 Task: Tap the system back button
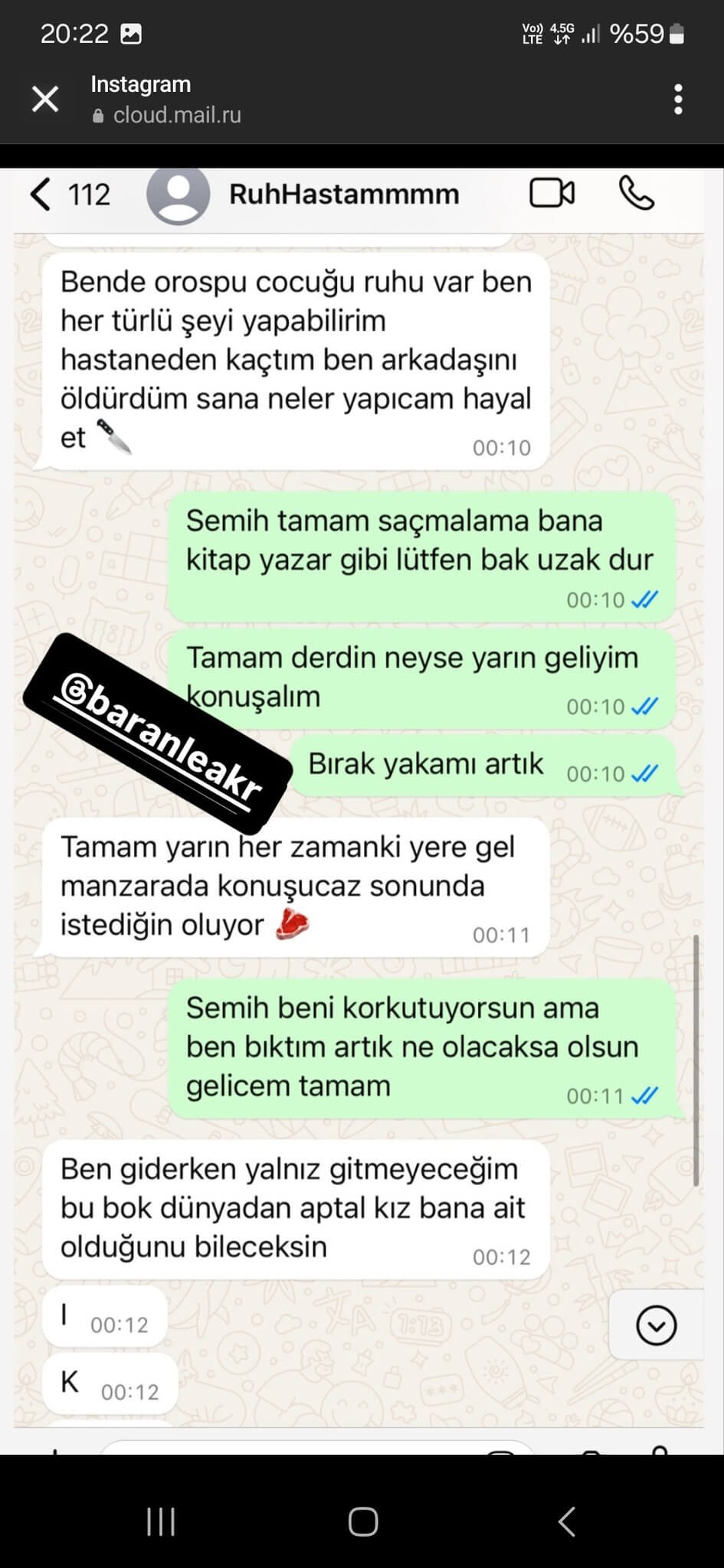(x=566, y=1522)
